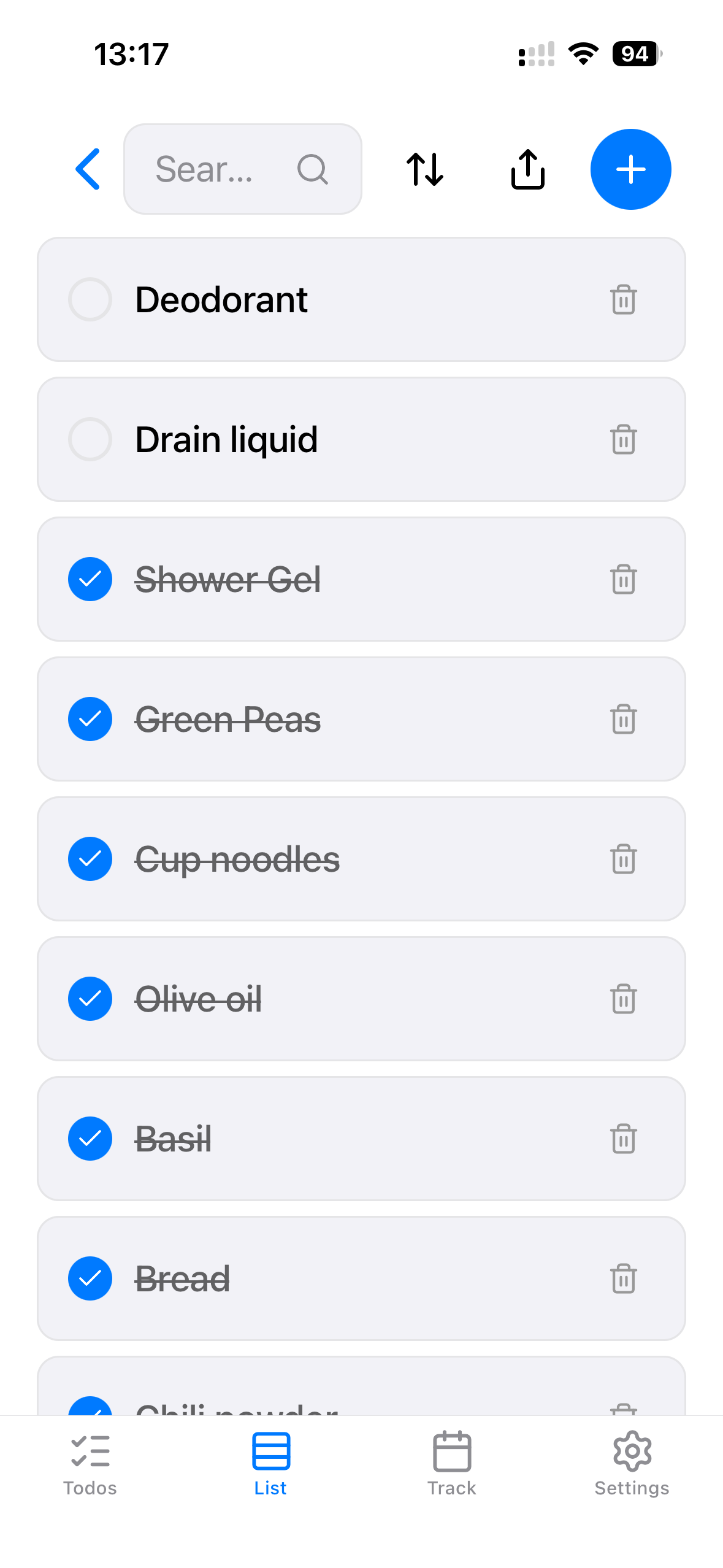Uncheck Basil to restore it
The image size is (723, 1568).
coord(90,1139)
